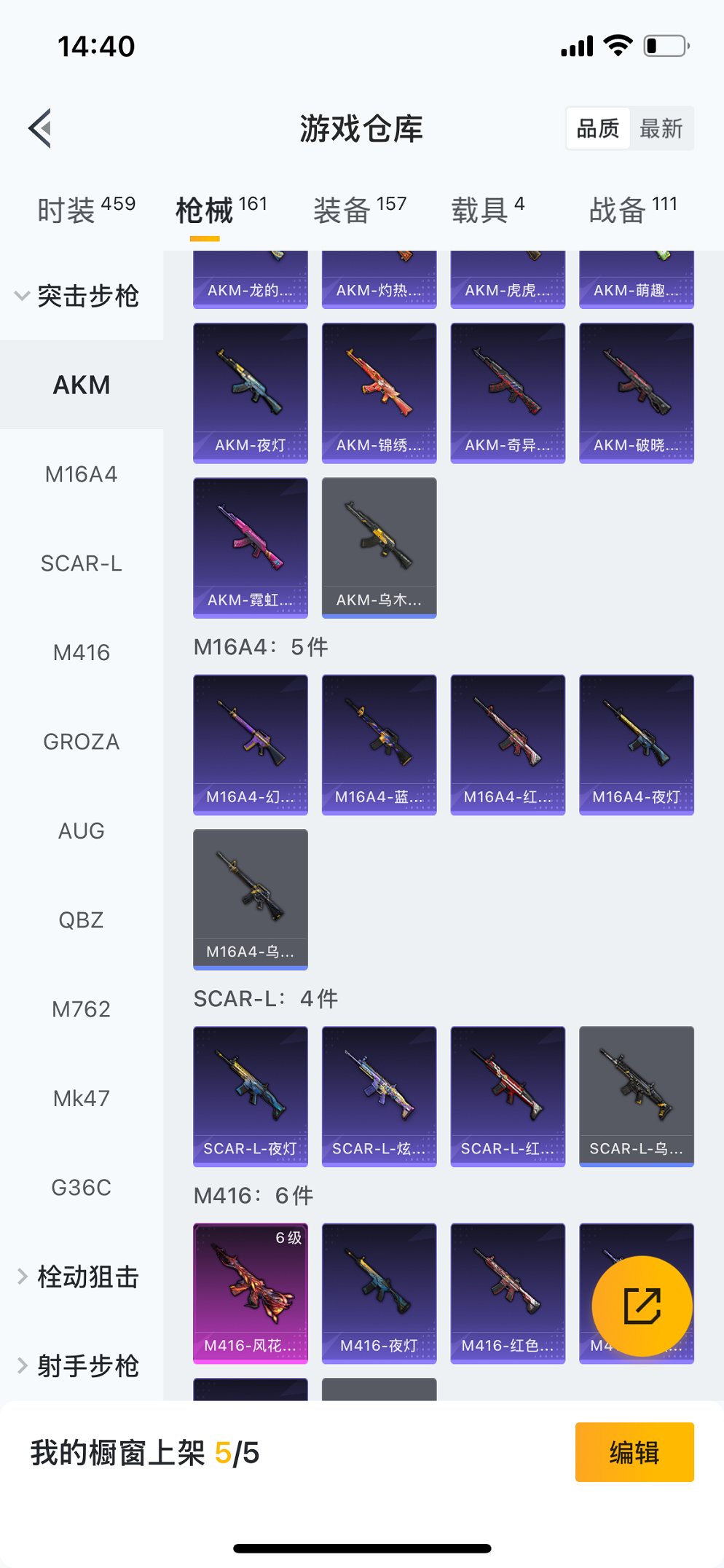Screen dimensions: 724x1568
Task: Expand the 栓动狙击 category
Action: click(79, 1277)
